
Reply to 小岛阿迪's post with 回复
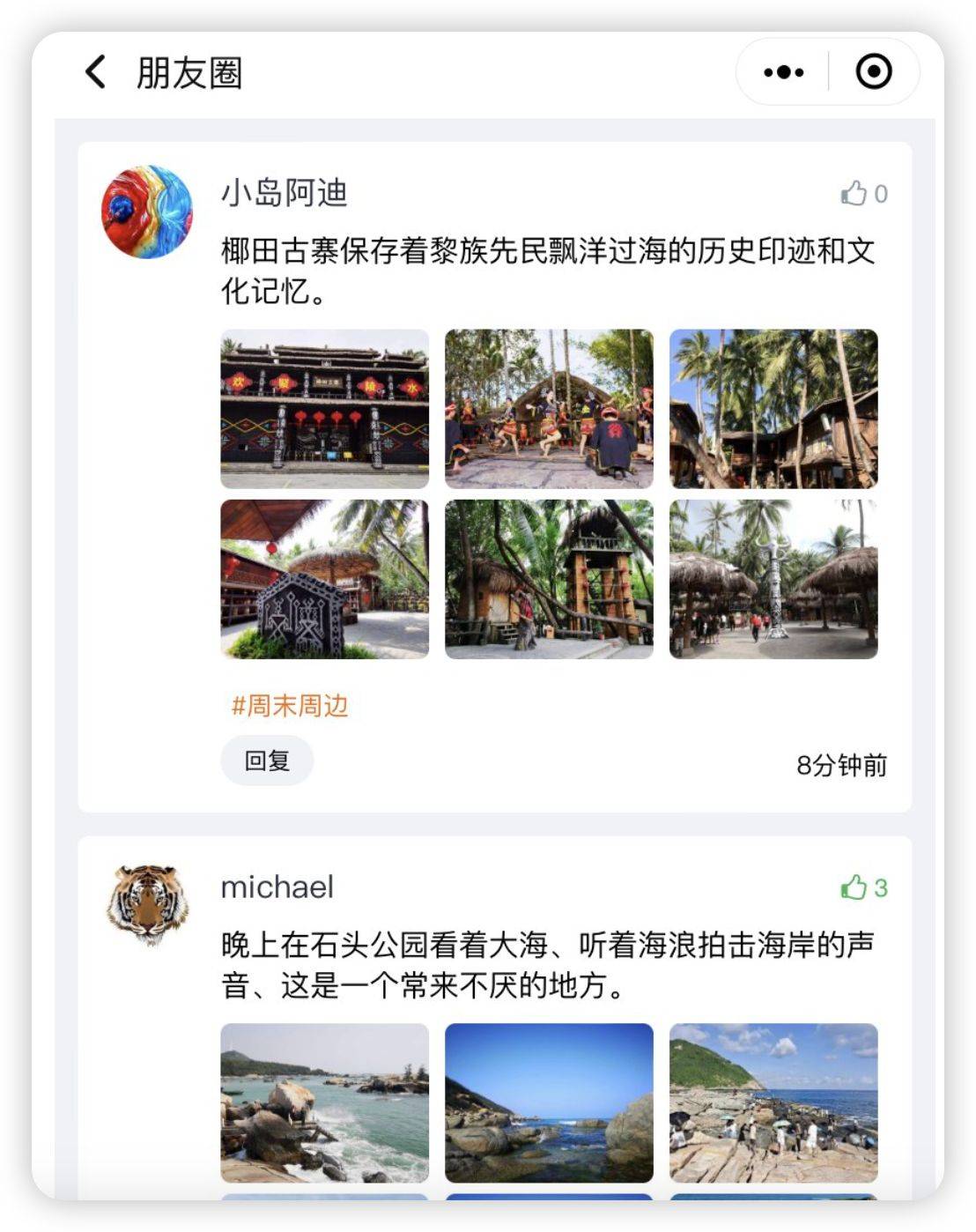tap(267, 761)
